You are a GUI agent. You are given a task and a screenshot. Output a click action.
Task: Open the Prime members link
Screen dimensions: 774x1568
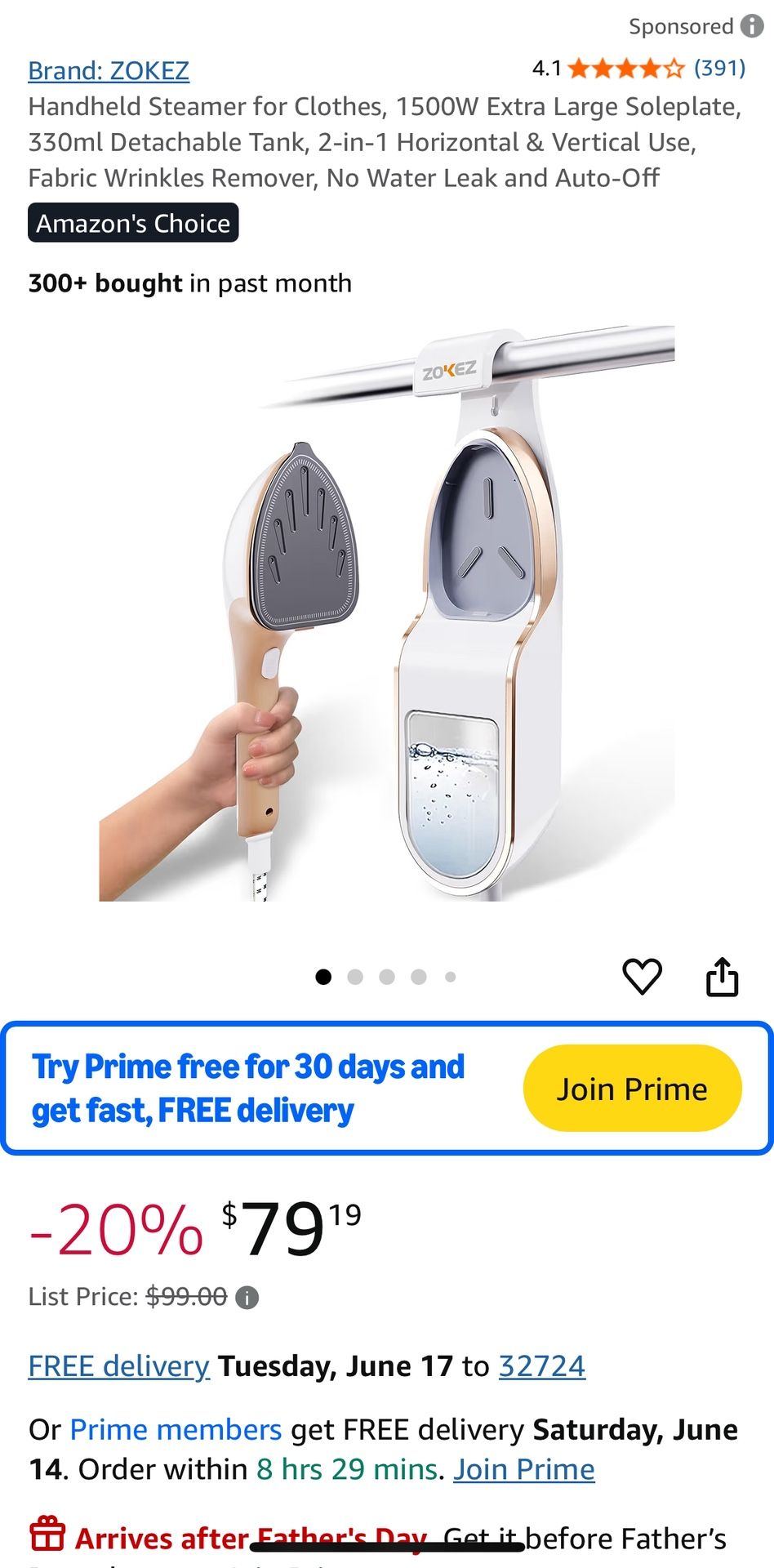tap(176, 1430)
